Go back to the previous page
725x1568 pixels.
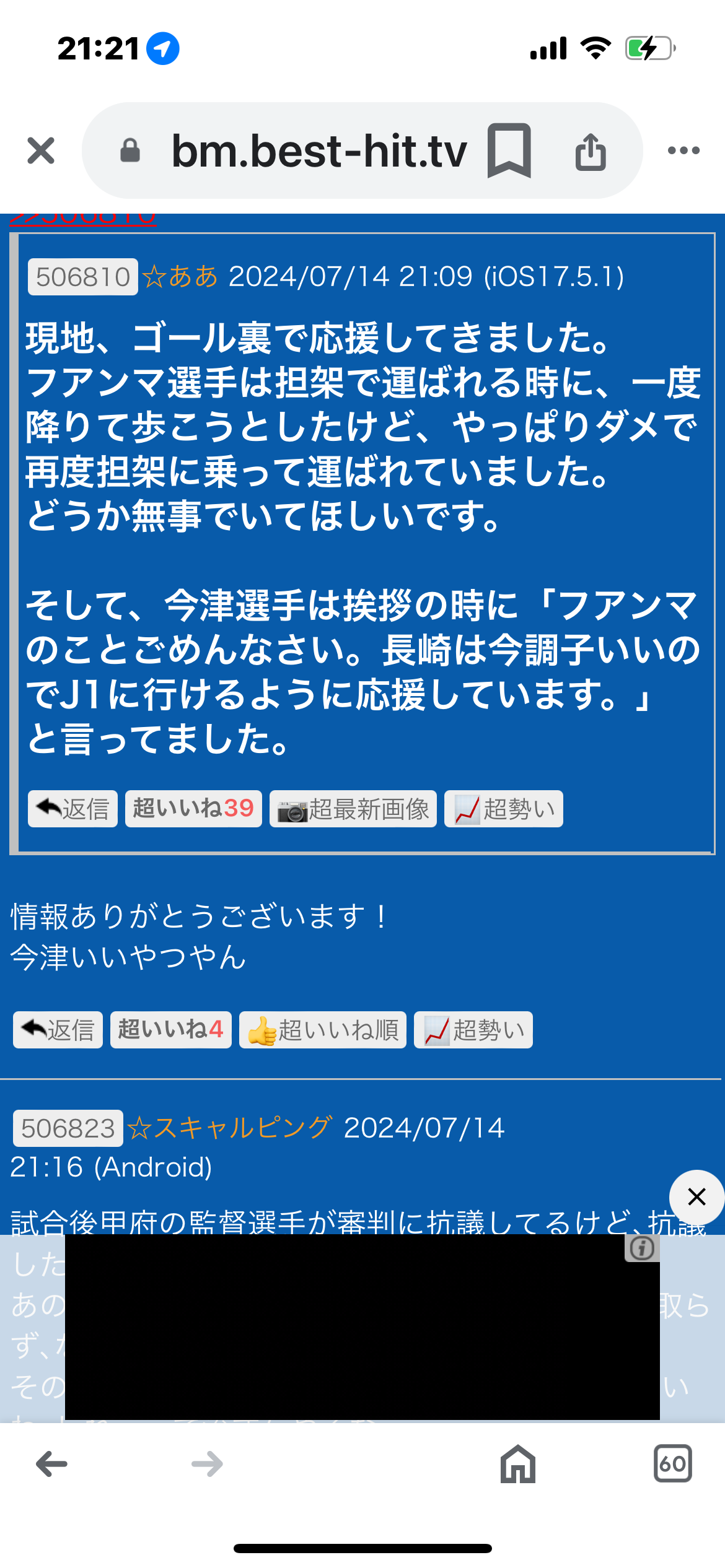[52, 1464]
